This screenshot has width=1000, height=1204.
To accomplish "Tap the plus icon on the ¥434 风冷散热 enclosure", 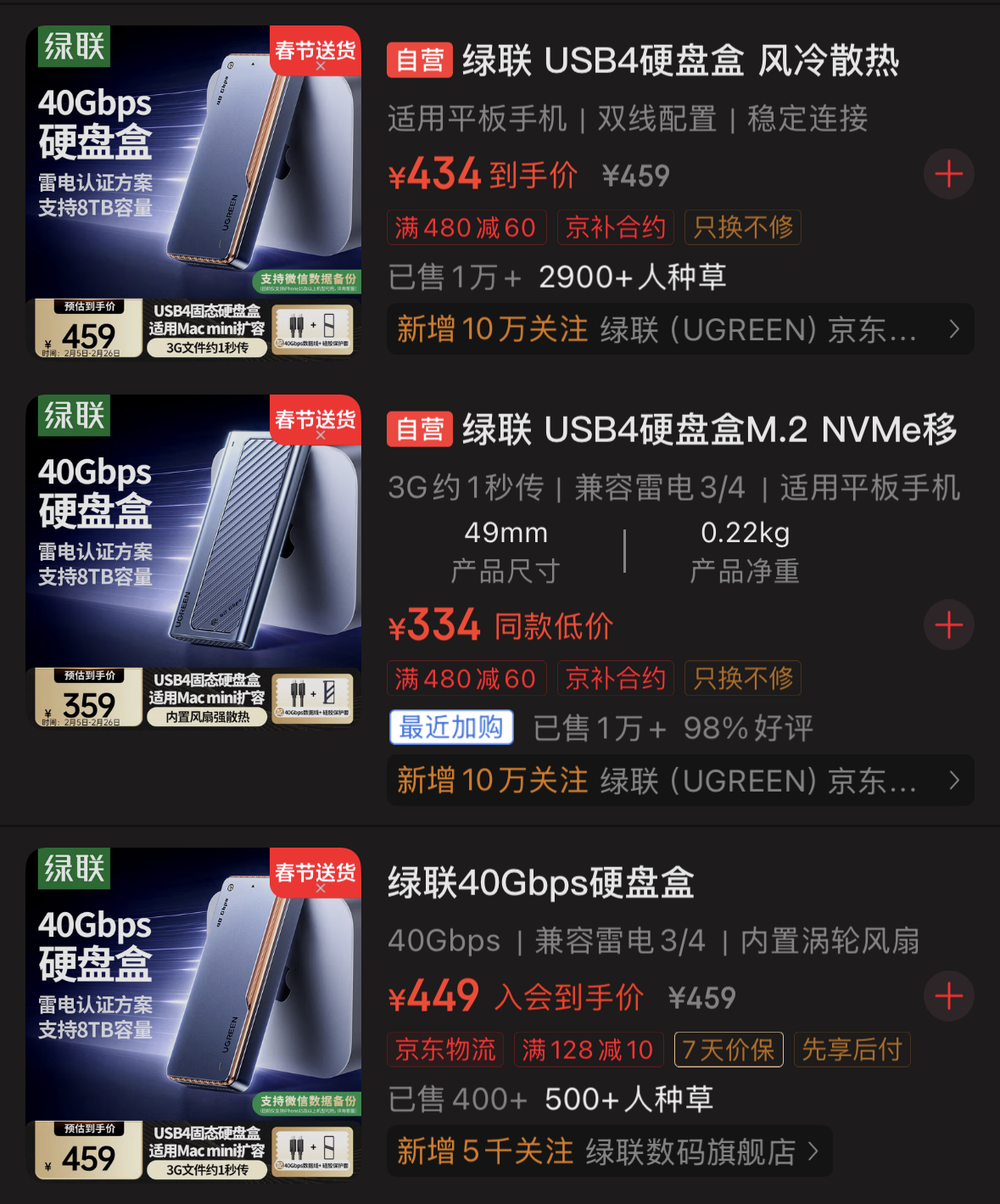I will (x=948, y=173).
